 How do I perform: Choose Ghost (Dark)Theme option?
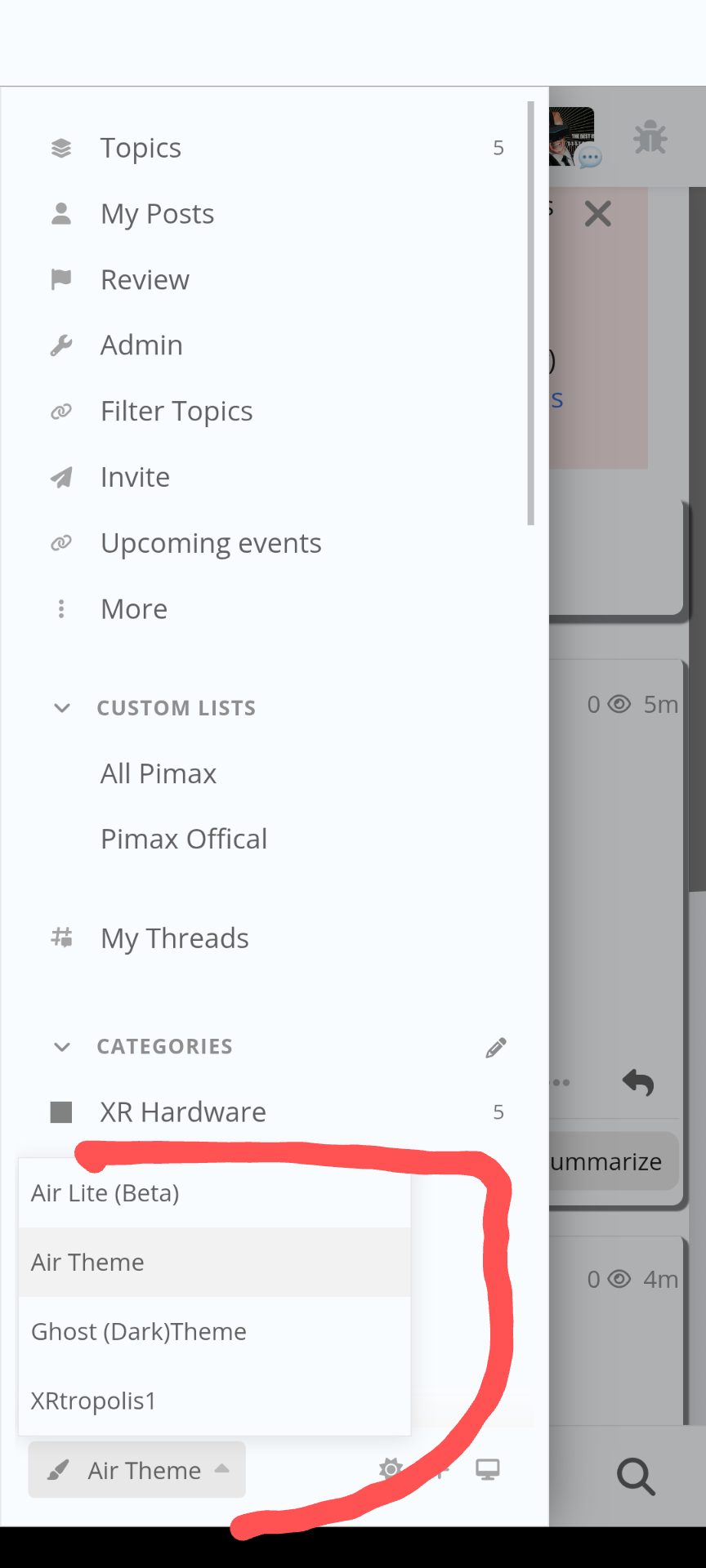(x=214, y=1332)
